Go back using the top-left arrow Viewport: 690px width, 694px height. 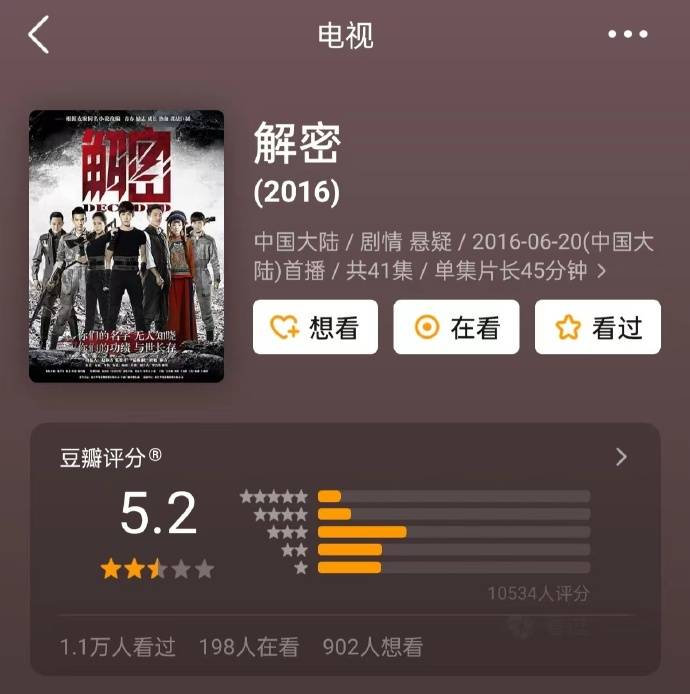[39, 35]
